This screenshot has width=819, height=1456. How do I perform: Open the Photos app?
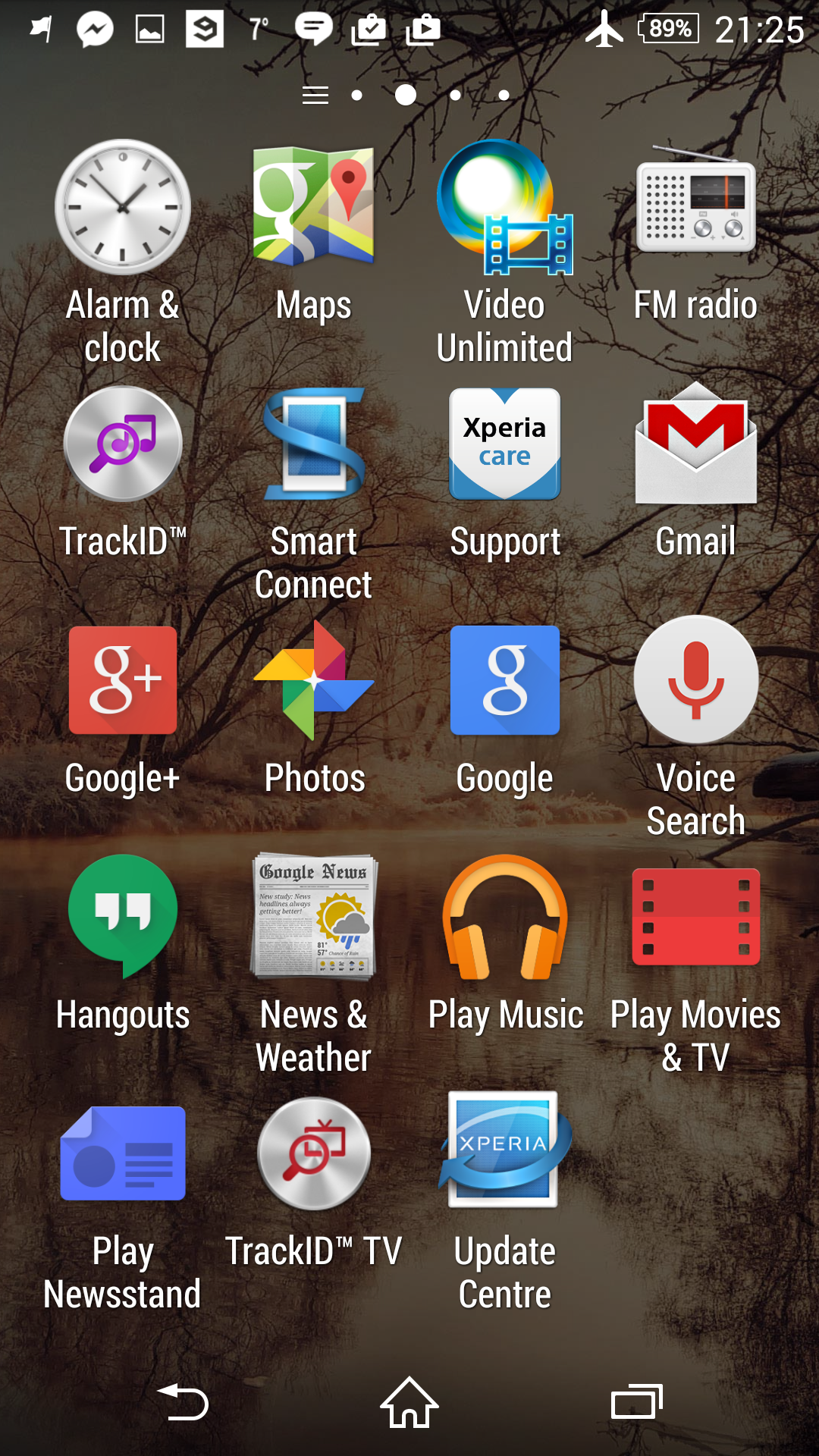coord(314,680)
